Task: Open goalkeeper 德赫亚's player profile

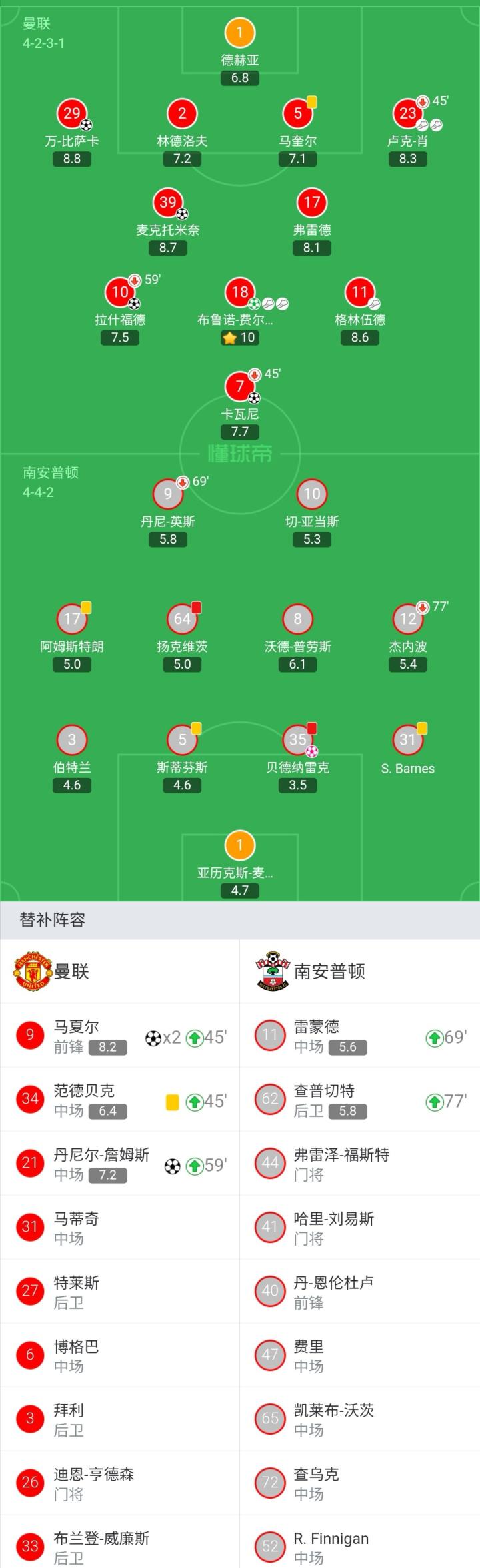Action: [240, 33]
